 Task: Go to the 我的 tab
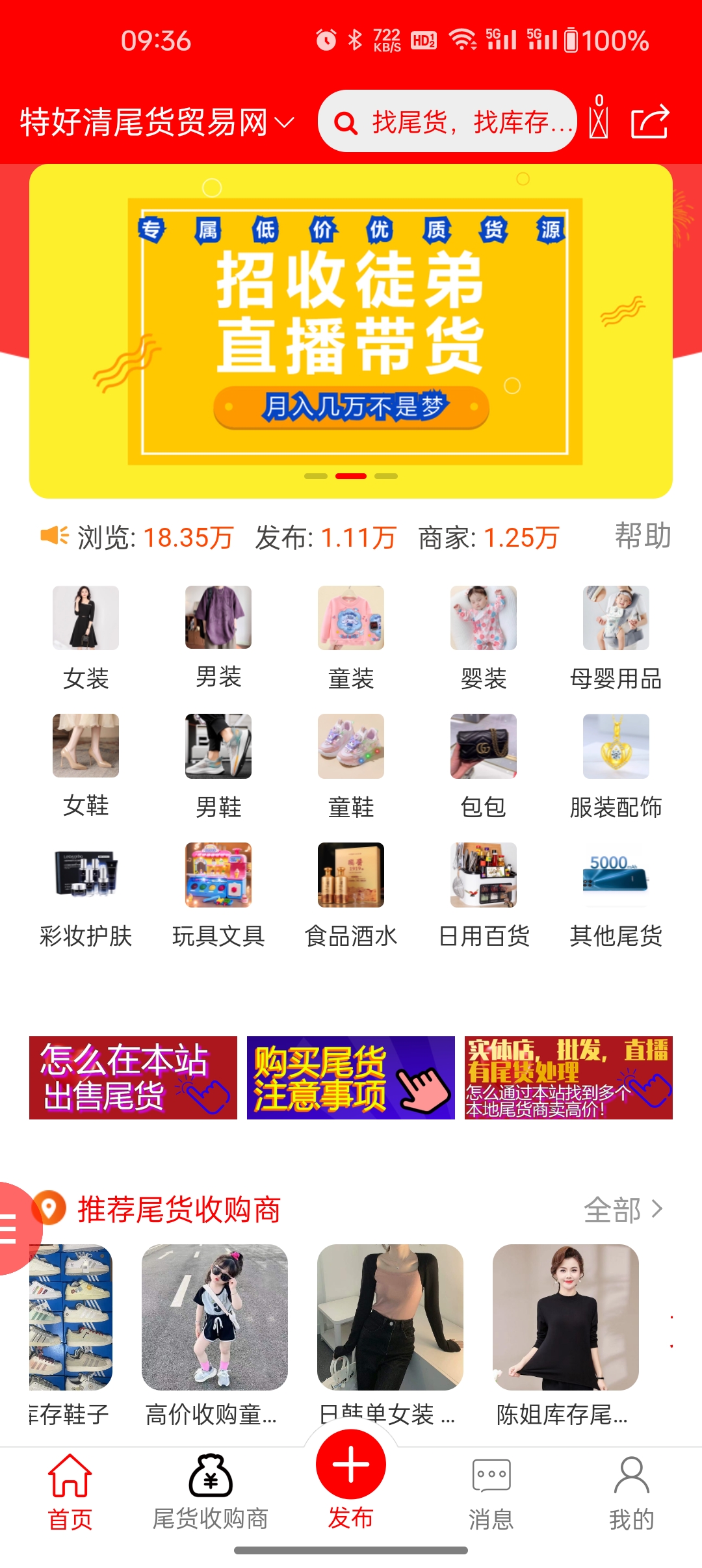[632, 1493]
